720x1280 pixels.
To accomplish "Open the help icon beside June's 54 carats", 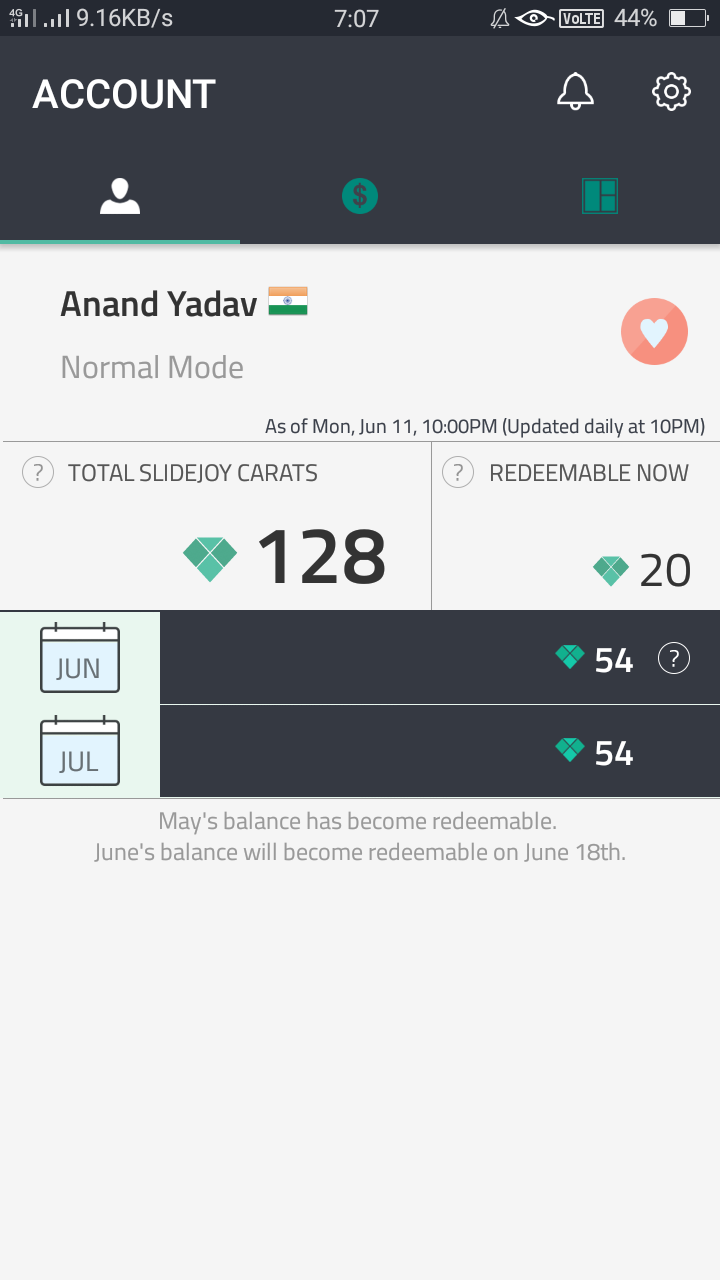I will tap(674, 659).
